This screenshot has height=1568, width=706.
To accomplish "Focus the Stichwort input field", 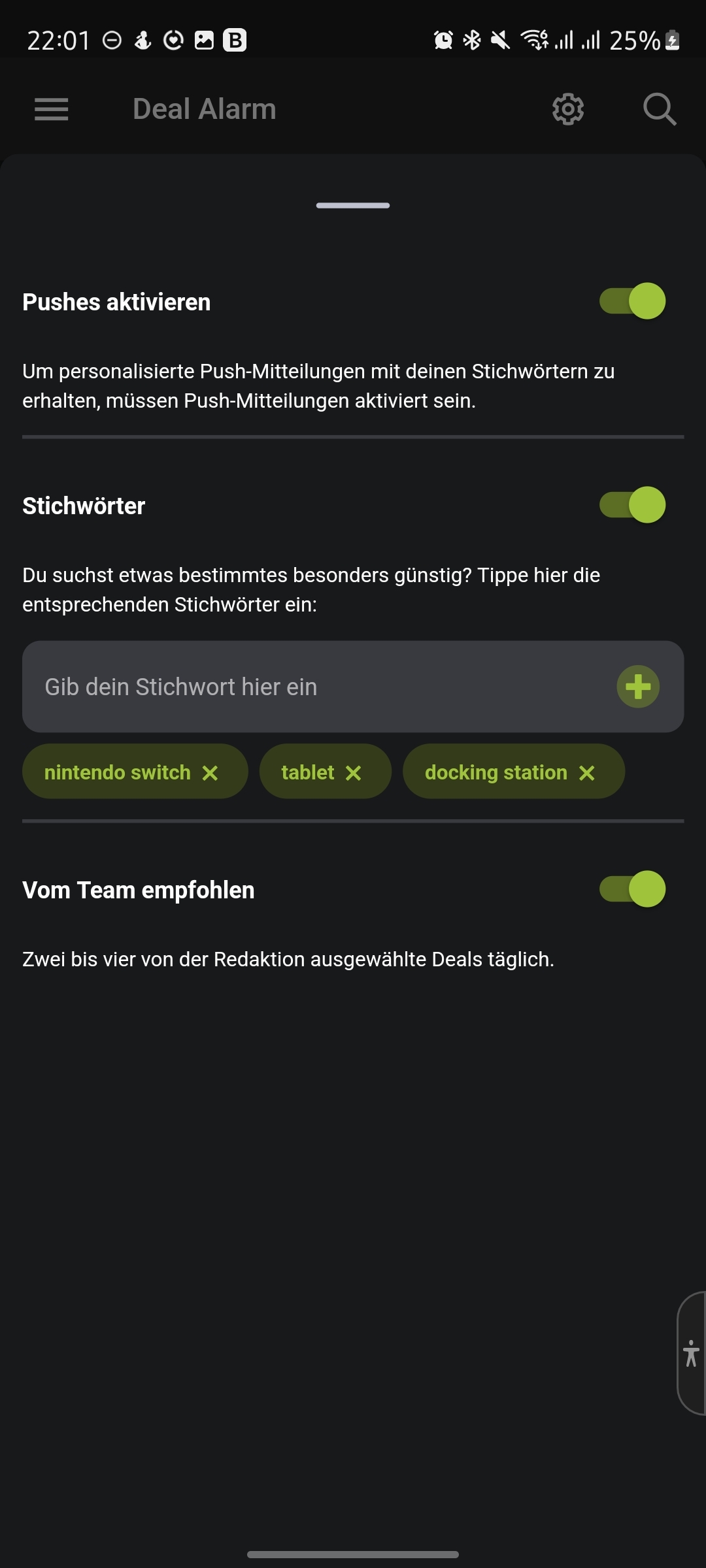I will click(x=320, y=687).
